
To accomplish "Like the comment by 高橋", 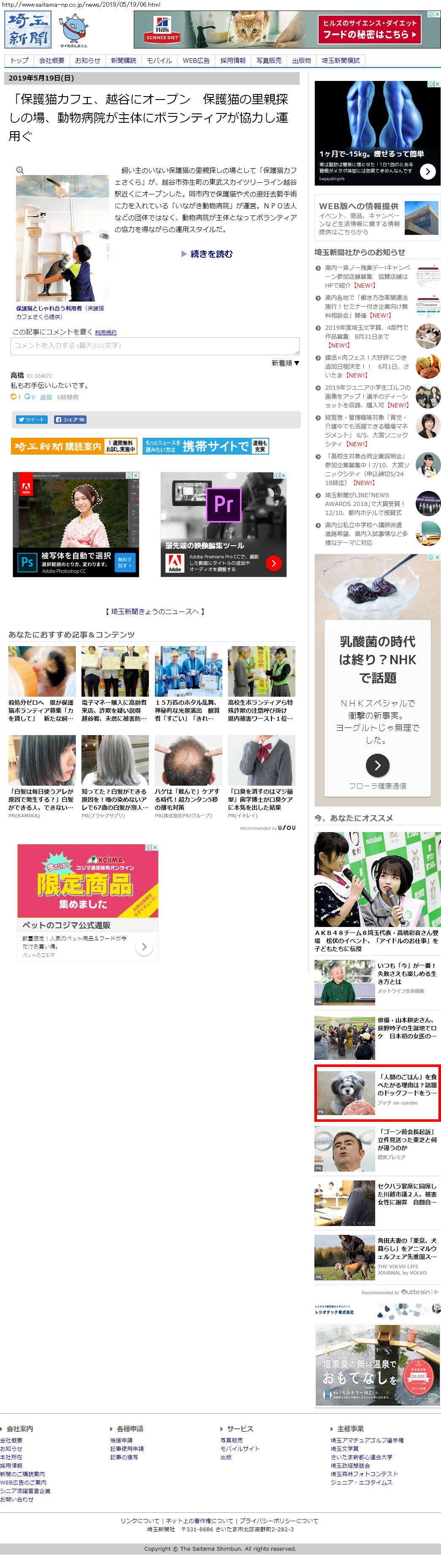I will 15,397.
